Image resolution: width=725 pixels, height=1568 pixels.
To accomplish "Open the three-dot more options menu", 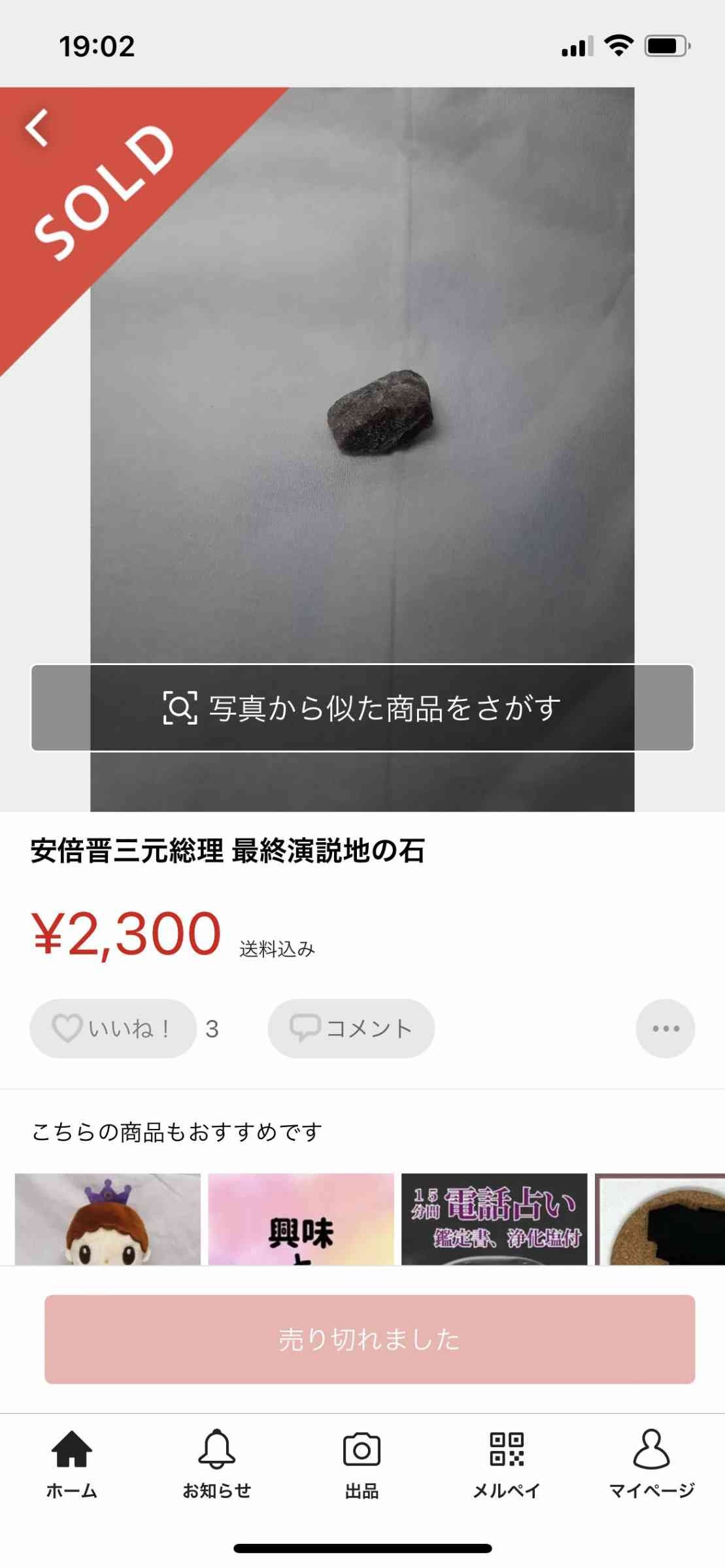I will (665, 1028).
